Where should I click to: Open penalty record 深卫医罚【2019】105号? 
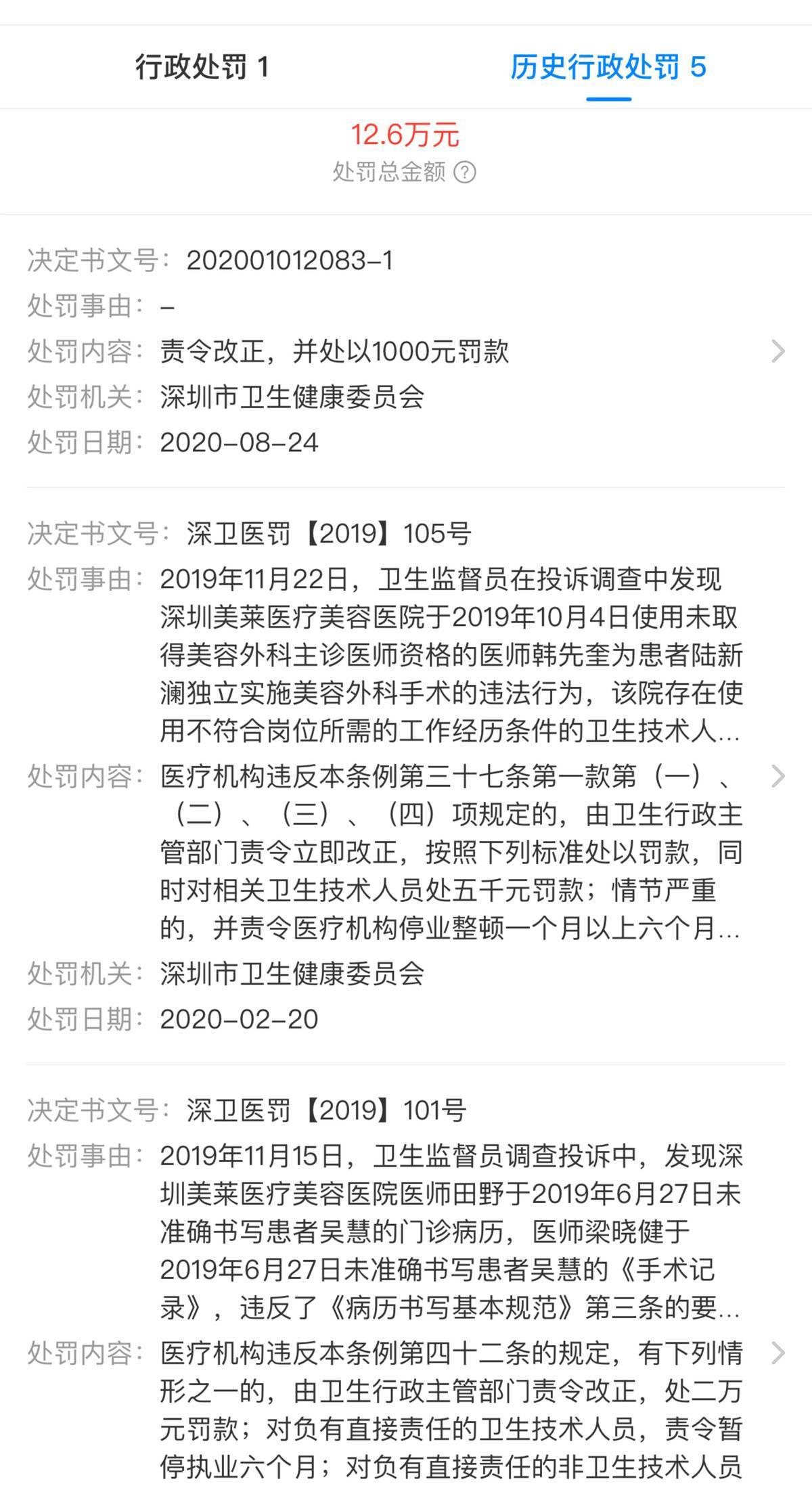coord(406,776)
